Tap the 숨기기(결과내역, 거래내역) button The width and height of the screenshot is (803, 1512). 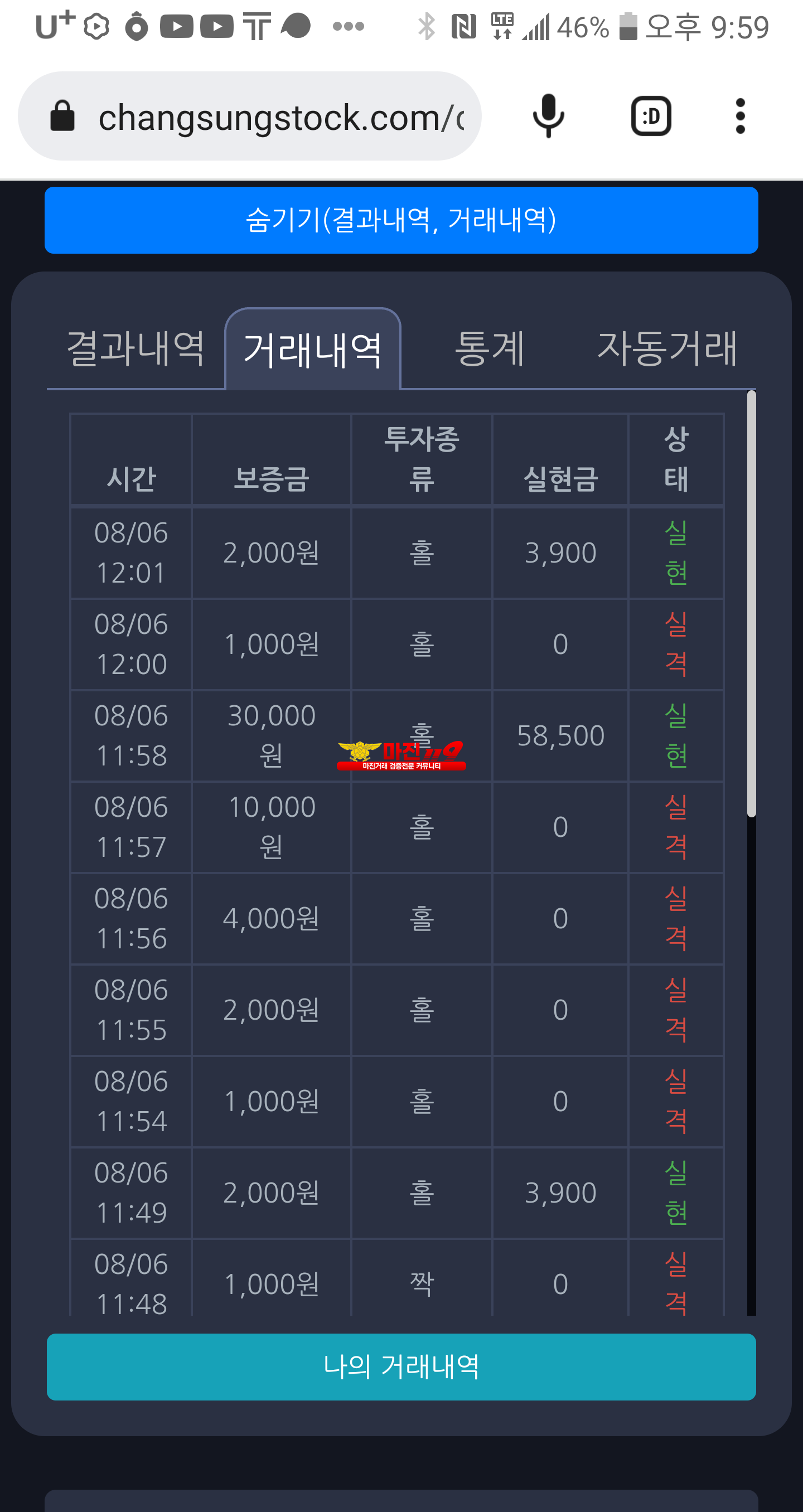tap(401, 220)
